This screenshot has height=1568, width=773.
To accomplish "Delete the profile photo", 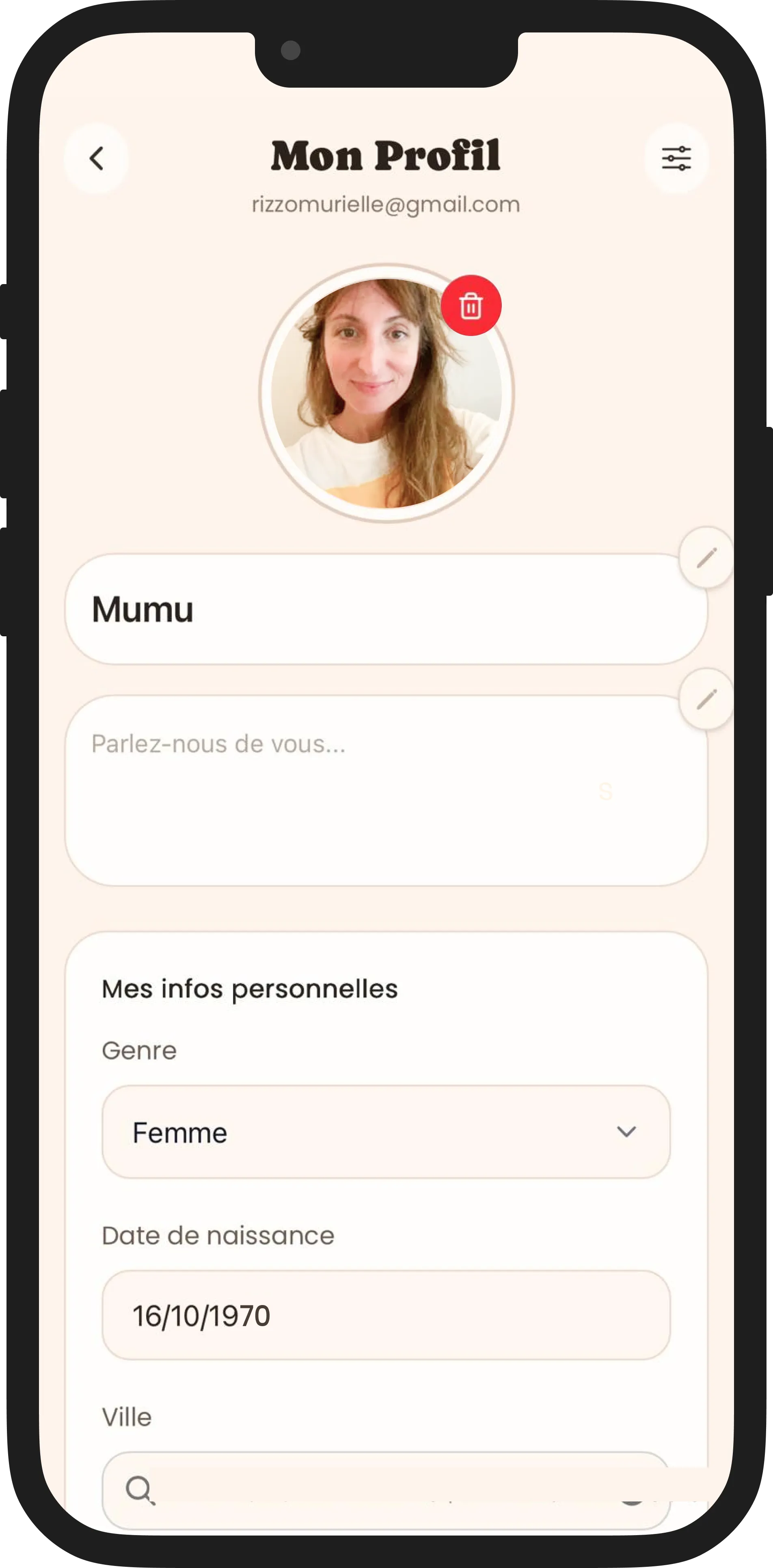I will point(471,306).
